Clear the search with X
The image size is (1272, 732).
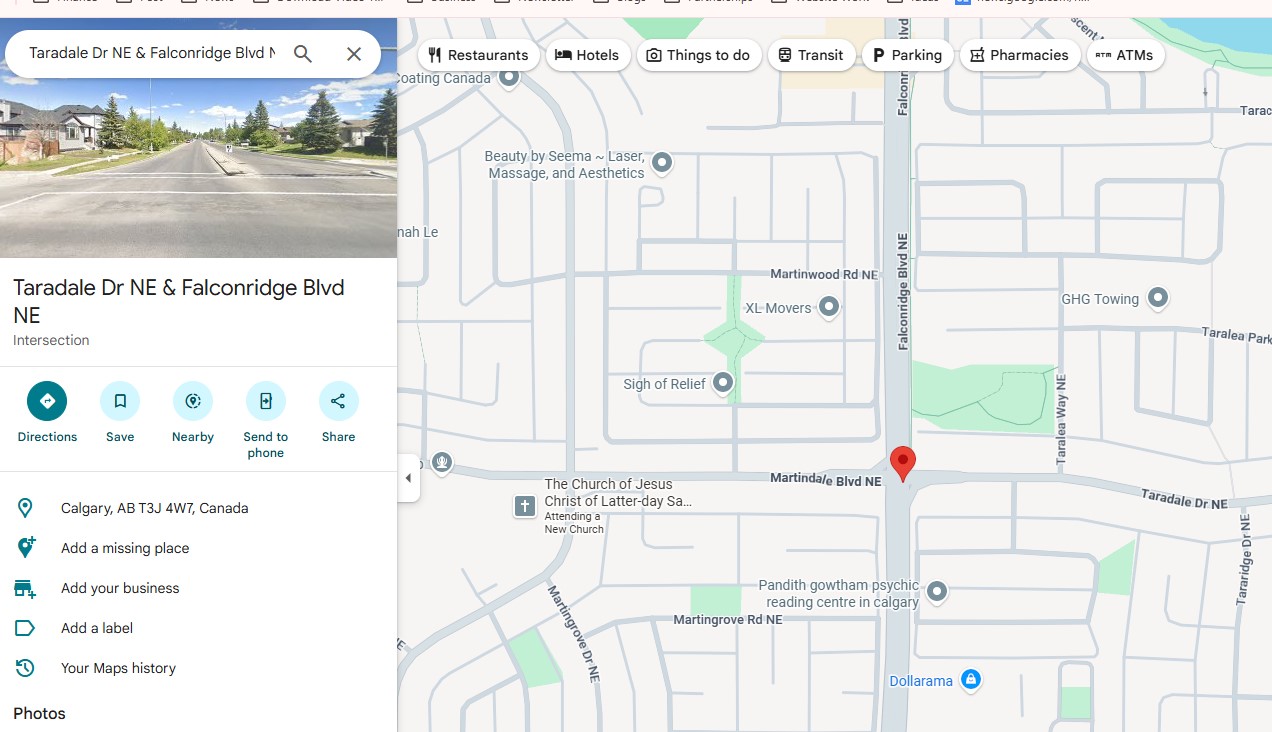pyautogui.click(x=354, y=54)
